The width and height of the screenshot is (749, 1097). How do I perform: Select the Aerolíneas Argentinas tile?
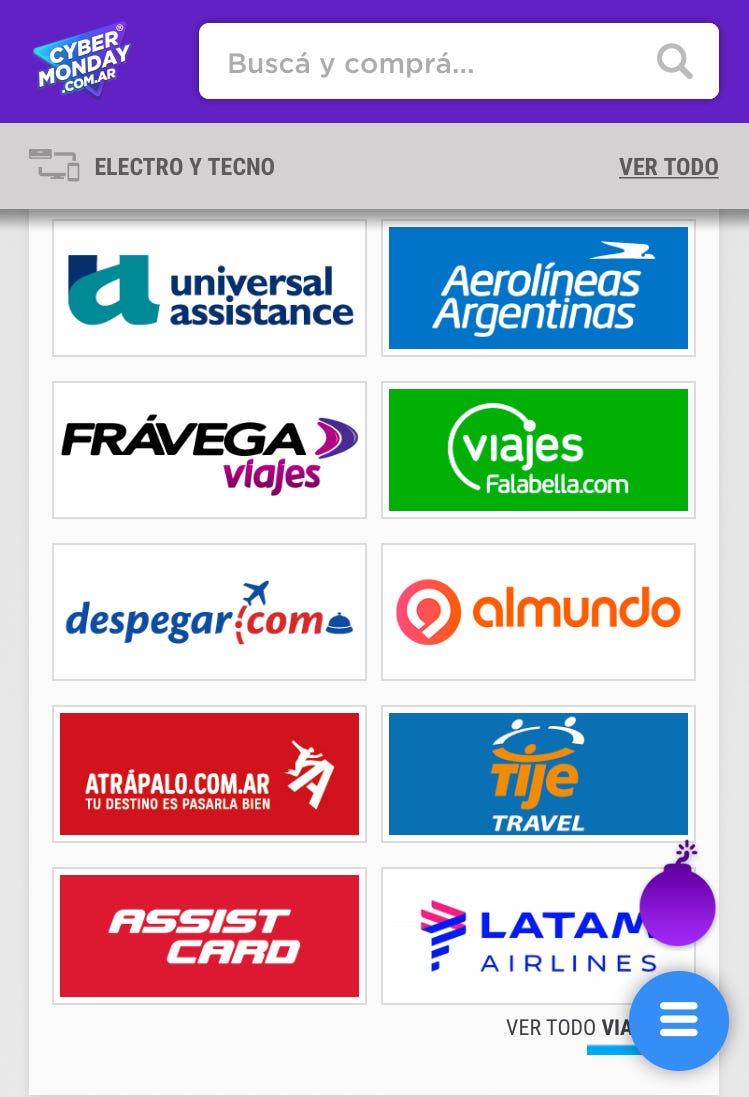click(x=538, y=288)
